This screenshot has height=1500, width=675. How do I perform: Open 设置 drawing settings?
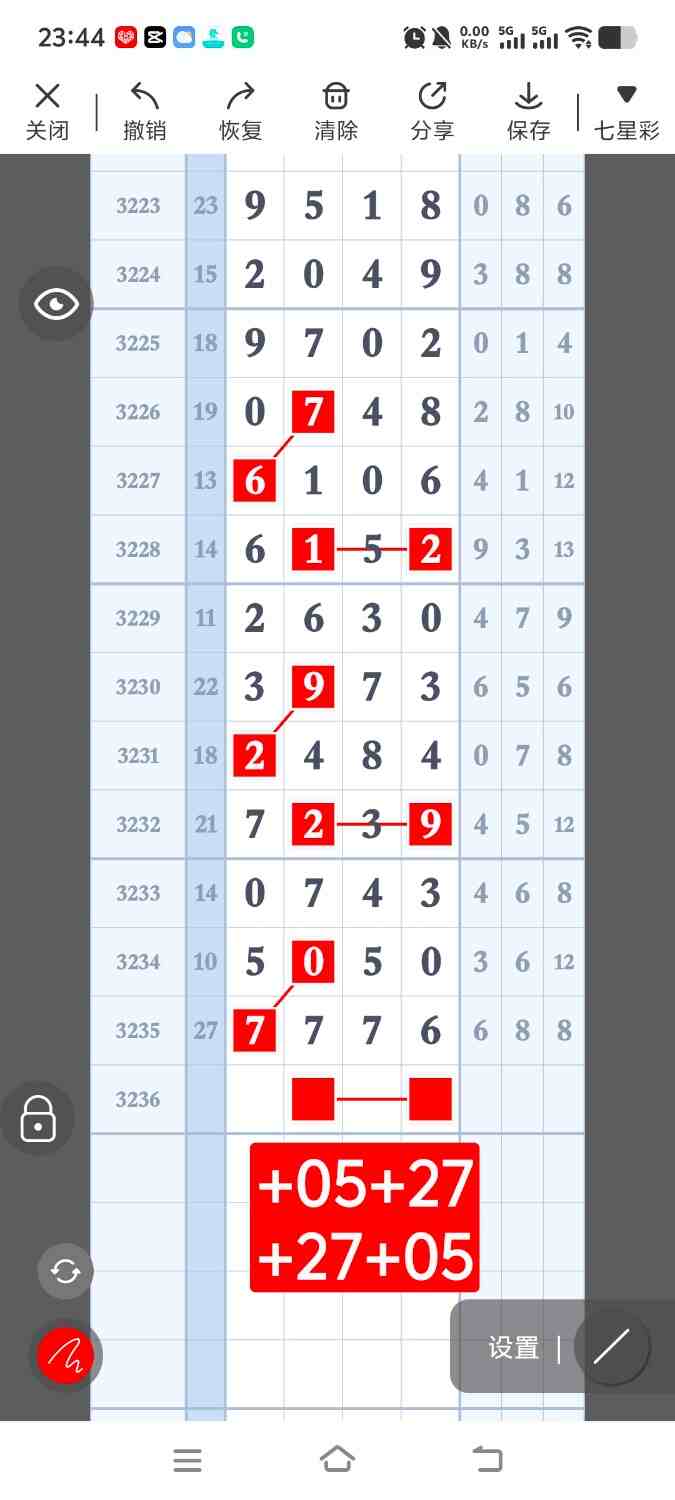point(514,1347)
